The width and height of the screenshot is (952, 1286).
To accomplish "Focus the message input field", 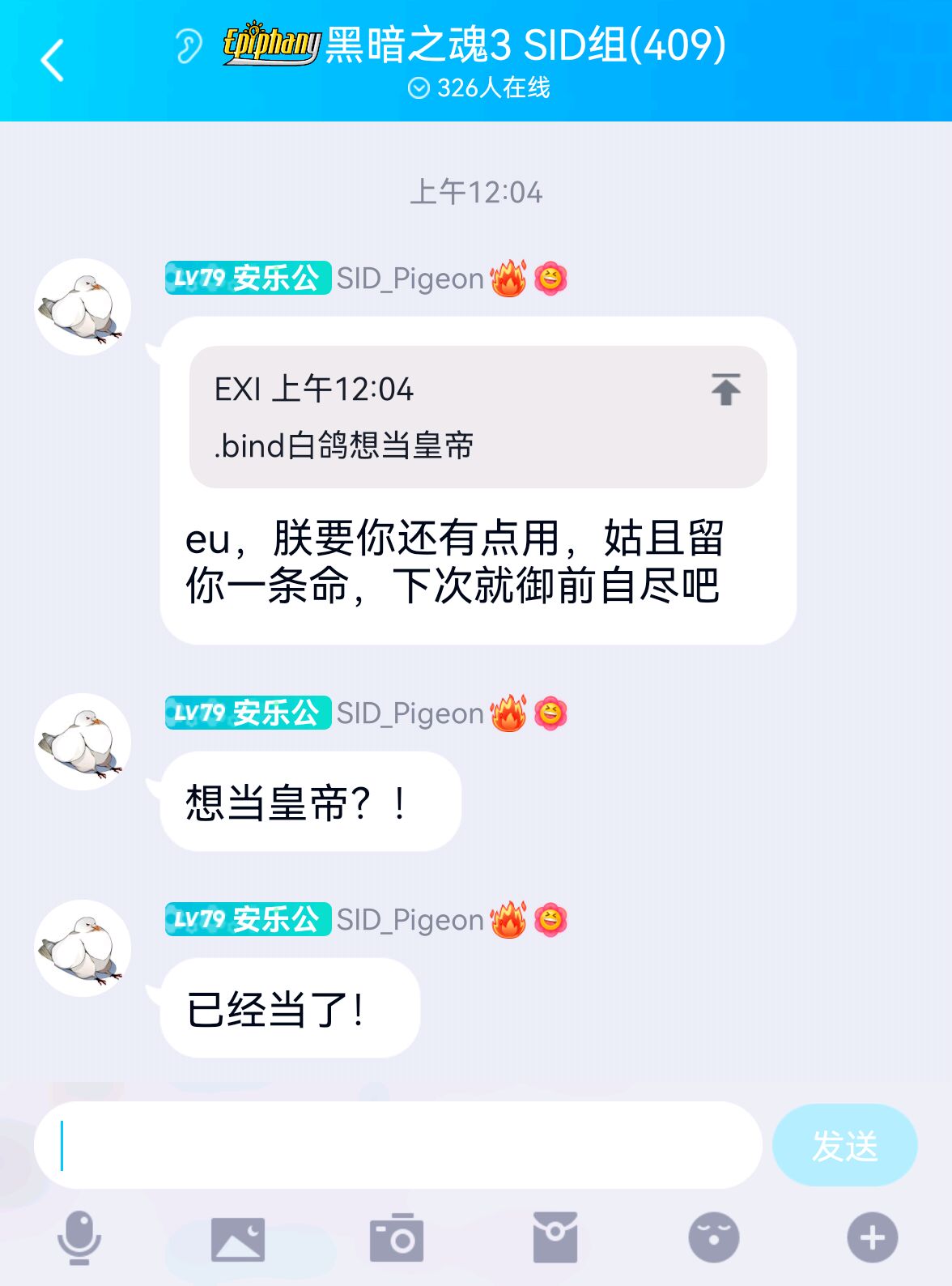I will (x=397, y=1145).
